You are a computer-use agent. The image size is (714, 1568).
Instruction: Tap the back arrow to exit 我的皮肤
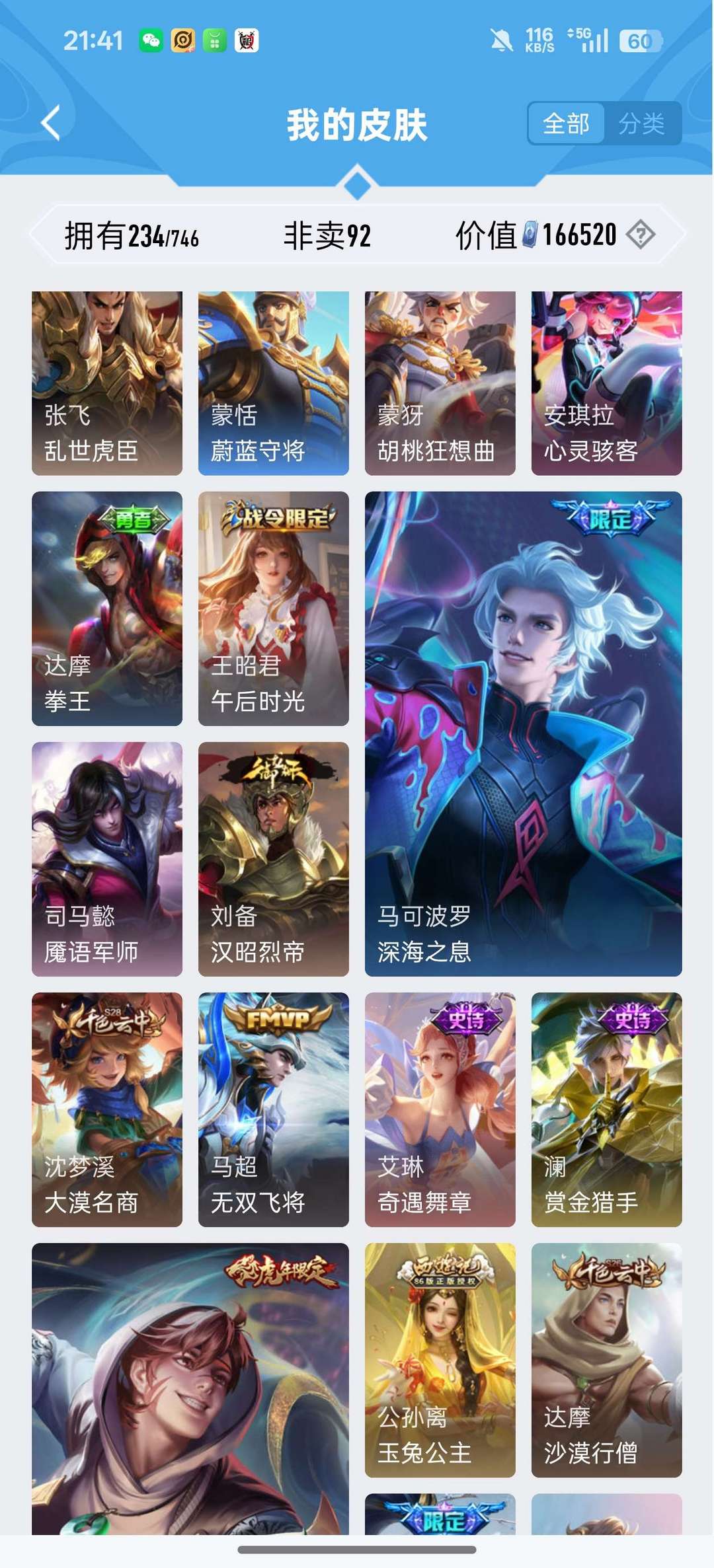50,123
